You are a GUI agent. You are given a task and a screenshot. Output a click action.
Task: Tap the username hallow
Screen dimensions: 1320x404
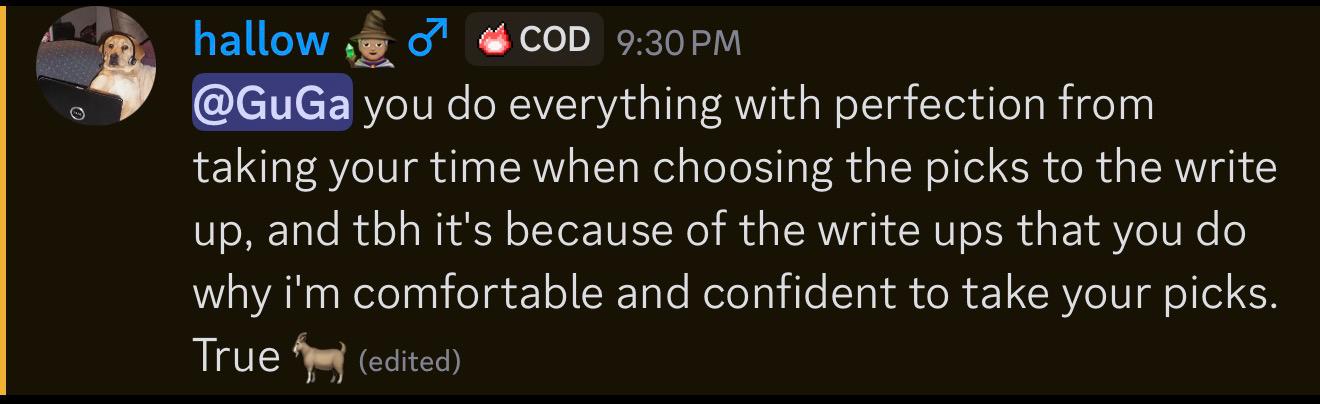point(260,41)
